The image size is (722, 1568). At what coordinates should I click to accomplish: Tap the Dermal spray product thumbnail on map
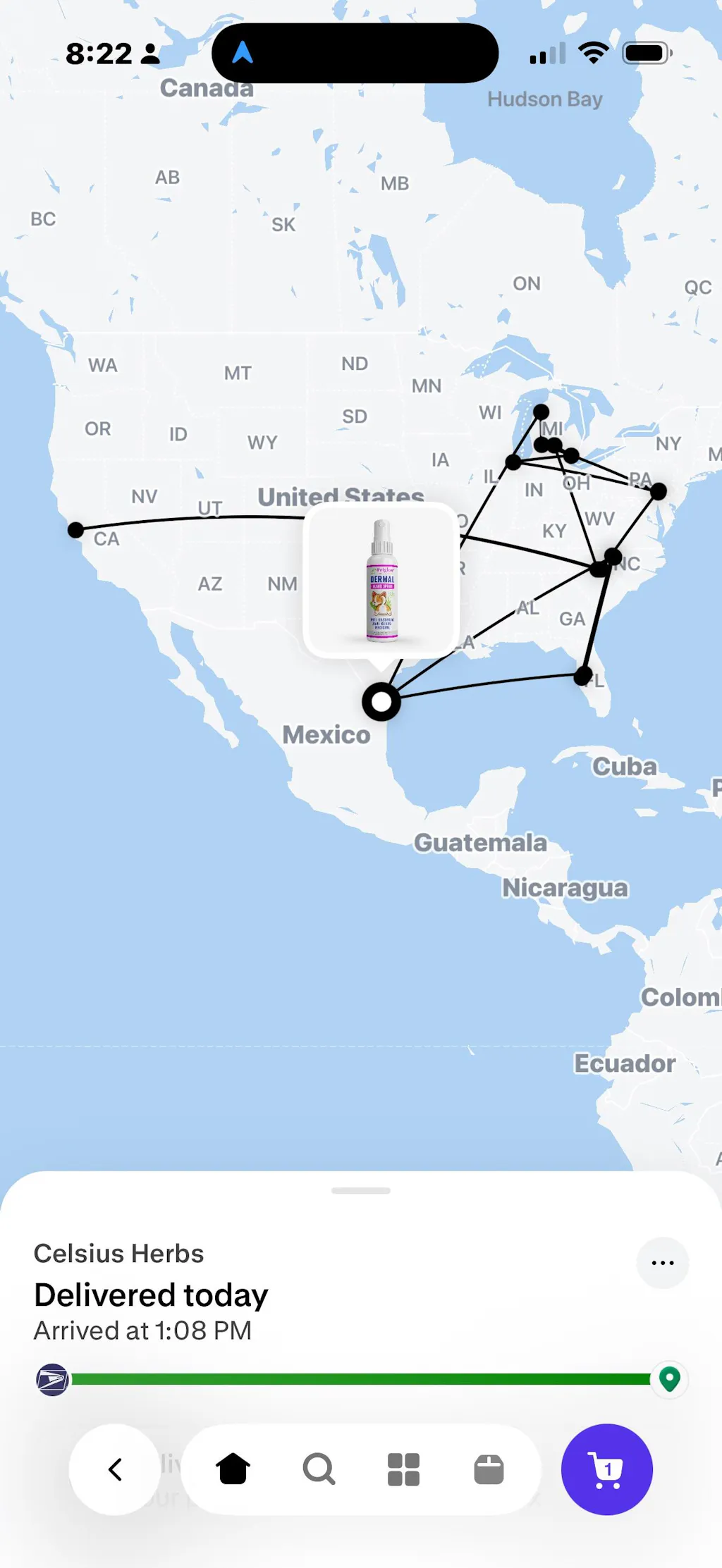point(381,581)
